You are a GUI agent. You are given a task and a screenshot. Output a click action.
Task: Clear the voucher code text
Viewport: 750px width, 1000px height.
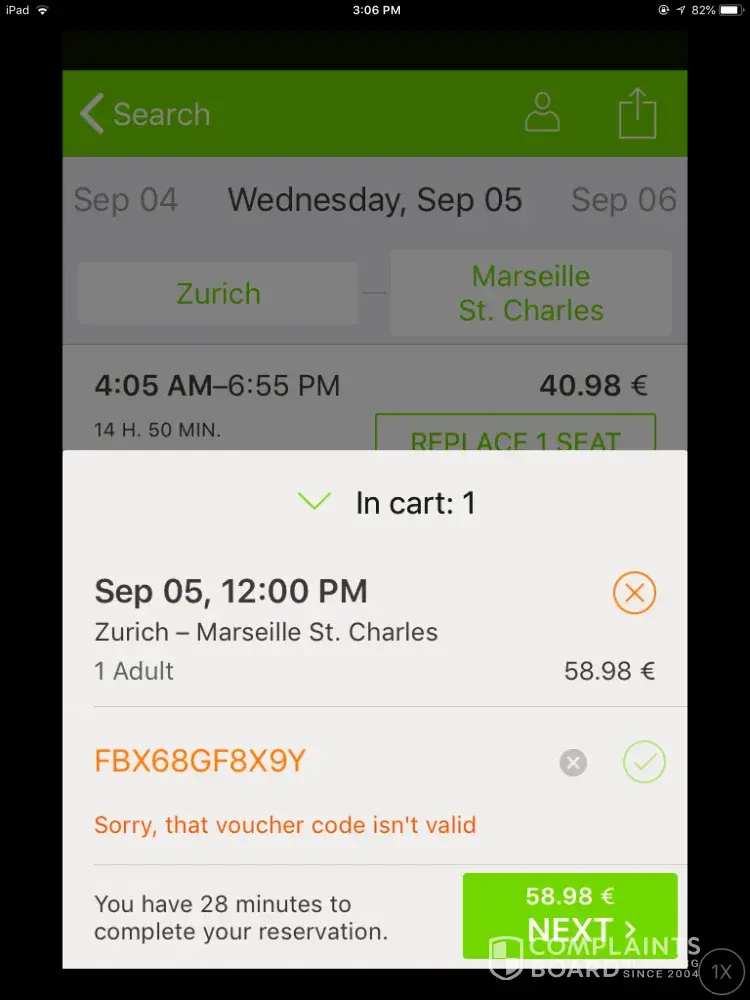tap(573, 764)
